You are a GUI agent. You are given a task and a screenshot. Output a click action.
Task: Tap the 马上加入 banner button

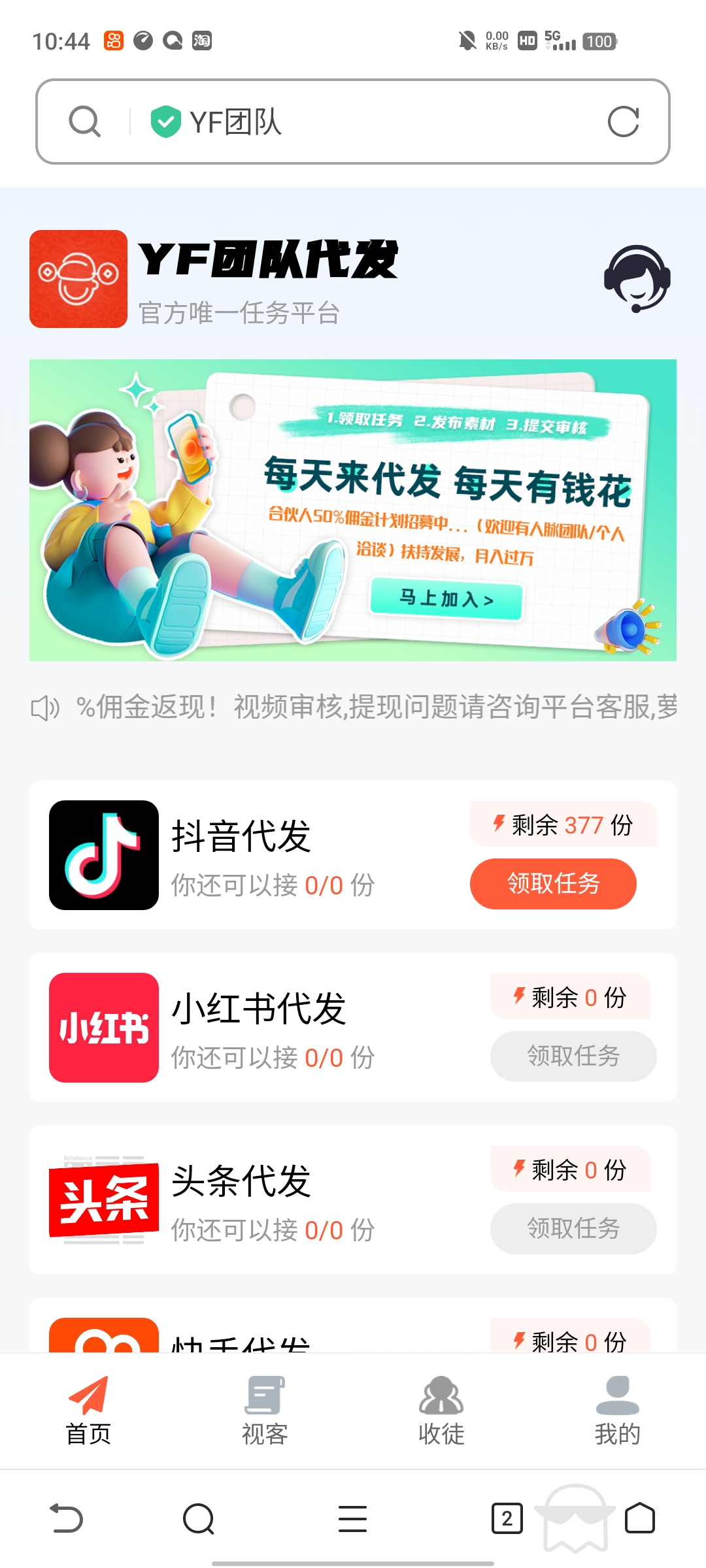click(x=446, y=602)
